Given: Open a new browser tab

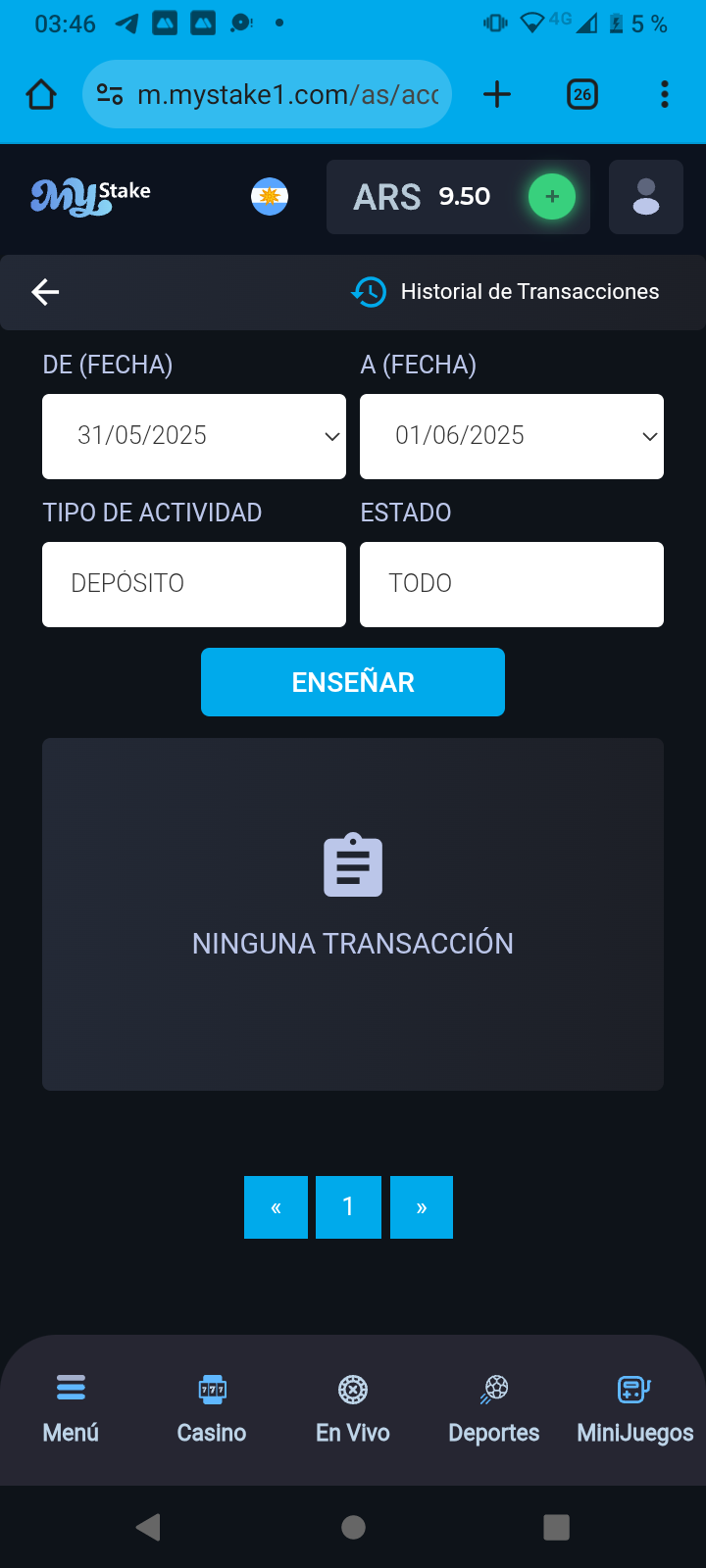Looking at the screenshot, I should [497, 95].
